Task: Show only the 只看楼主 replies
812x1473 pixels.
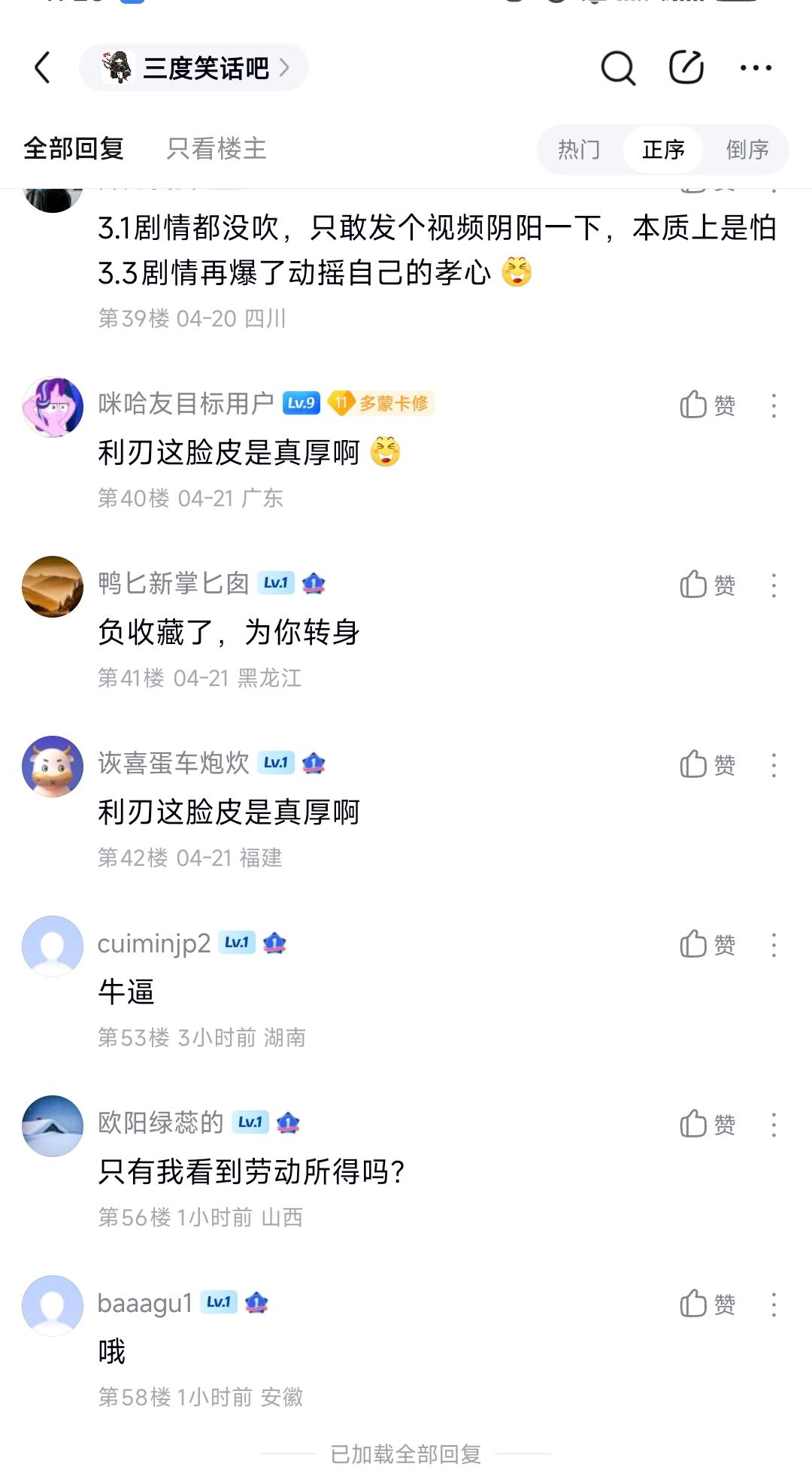Action: [x=217, y=148]
